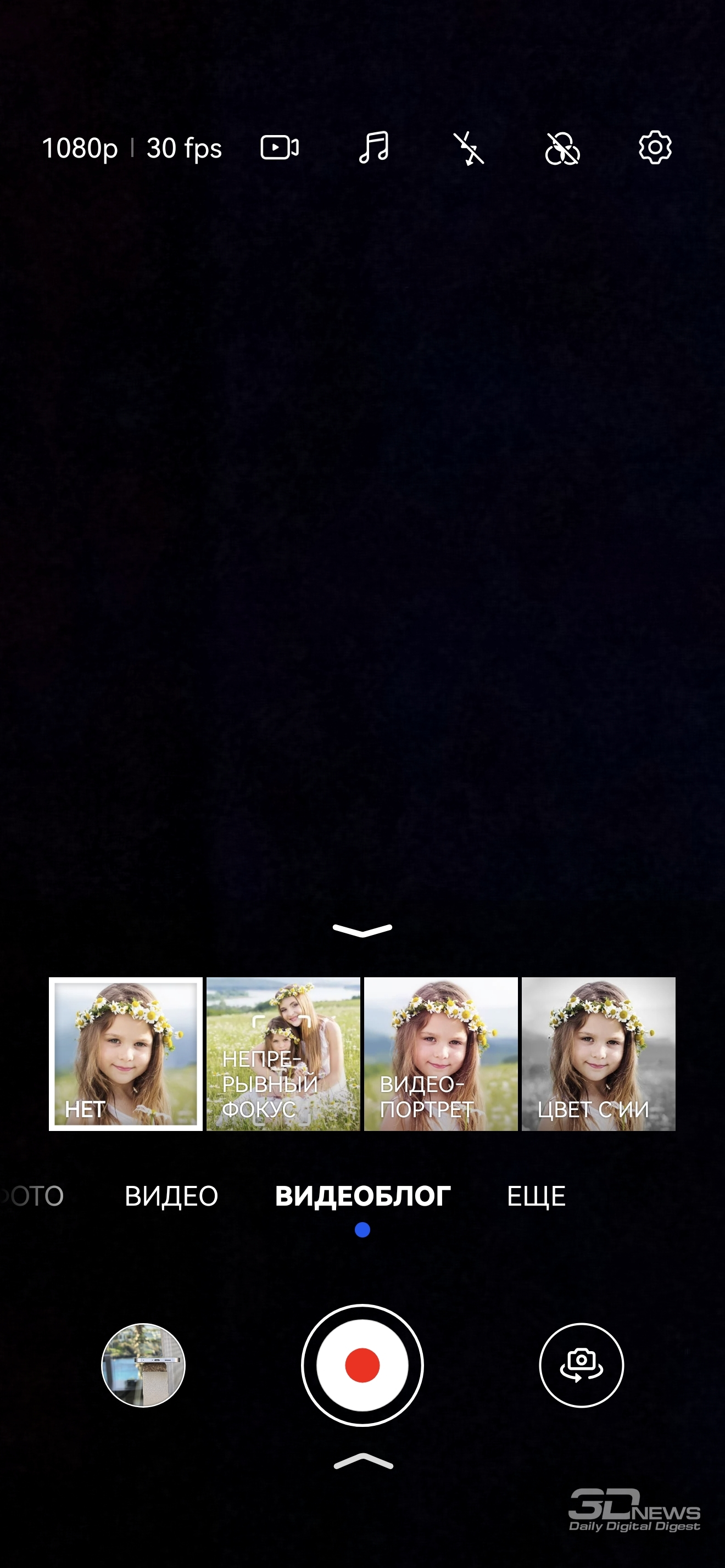Select the НЕТ effect tile
This screenshot has width=725, height=1568.
coord(125,1054)
